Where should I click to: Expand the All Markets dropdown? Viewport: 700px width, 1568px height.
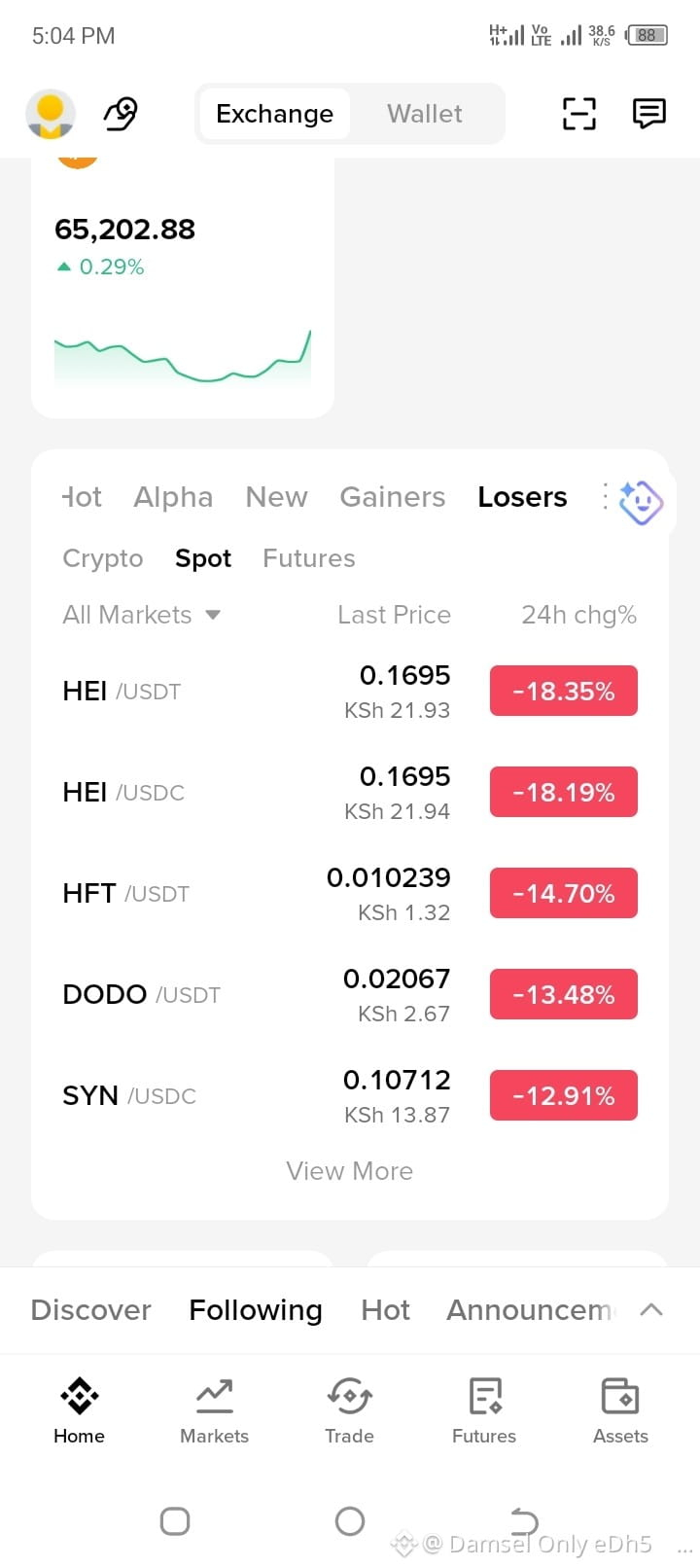(x=142, y=615)
